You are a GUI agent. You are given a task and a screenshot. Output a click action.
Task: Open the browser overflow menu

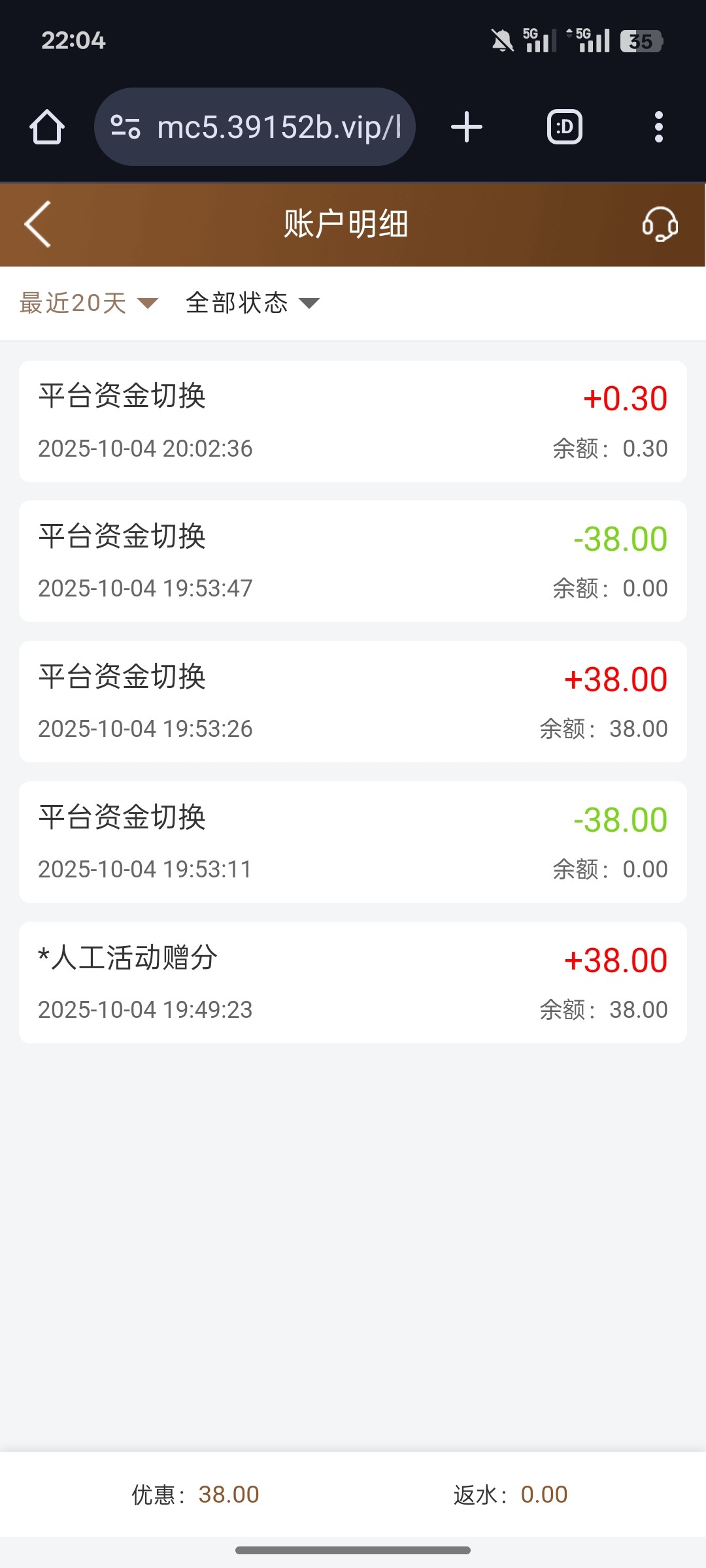tap(659, 127)
